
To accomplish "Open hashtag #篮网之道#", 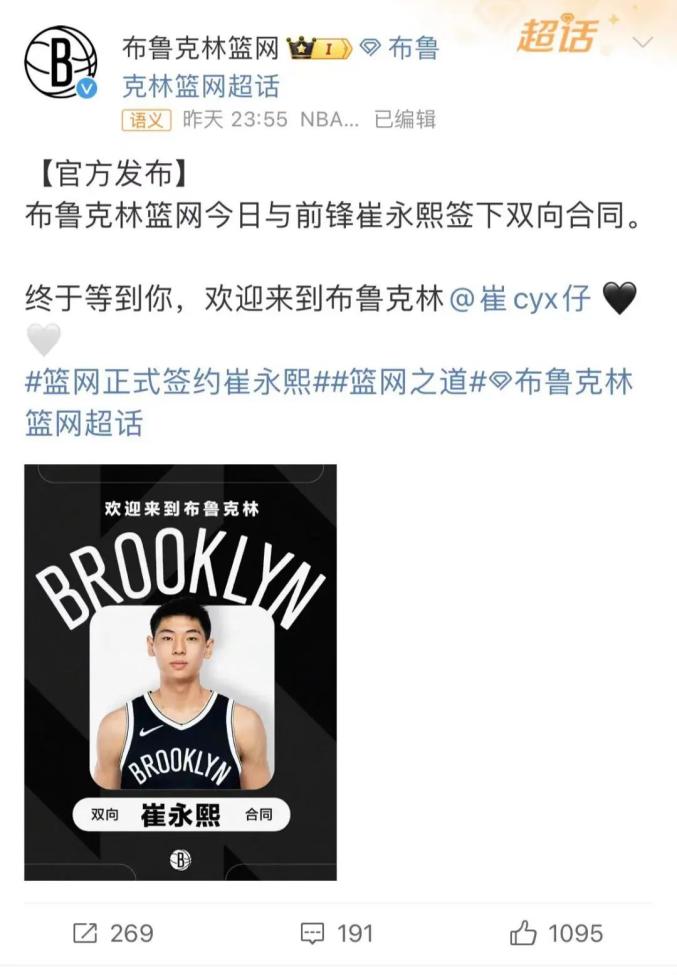I will (x=400, y=382).
